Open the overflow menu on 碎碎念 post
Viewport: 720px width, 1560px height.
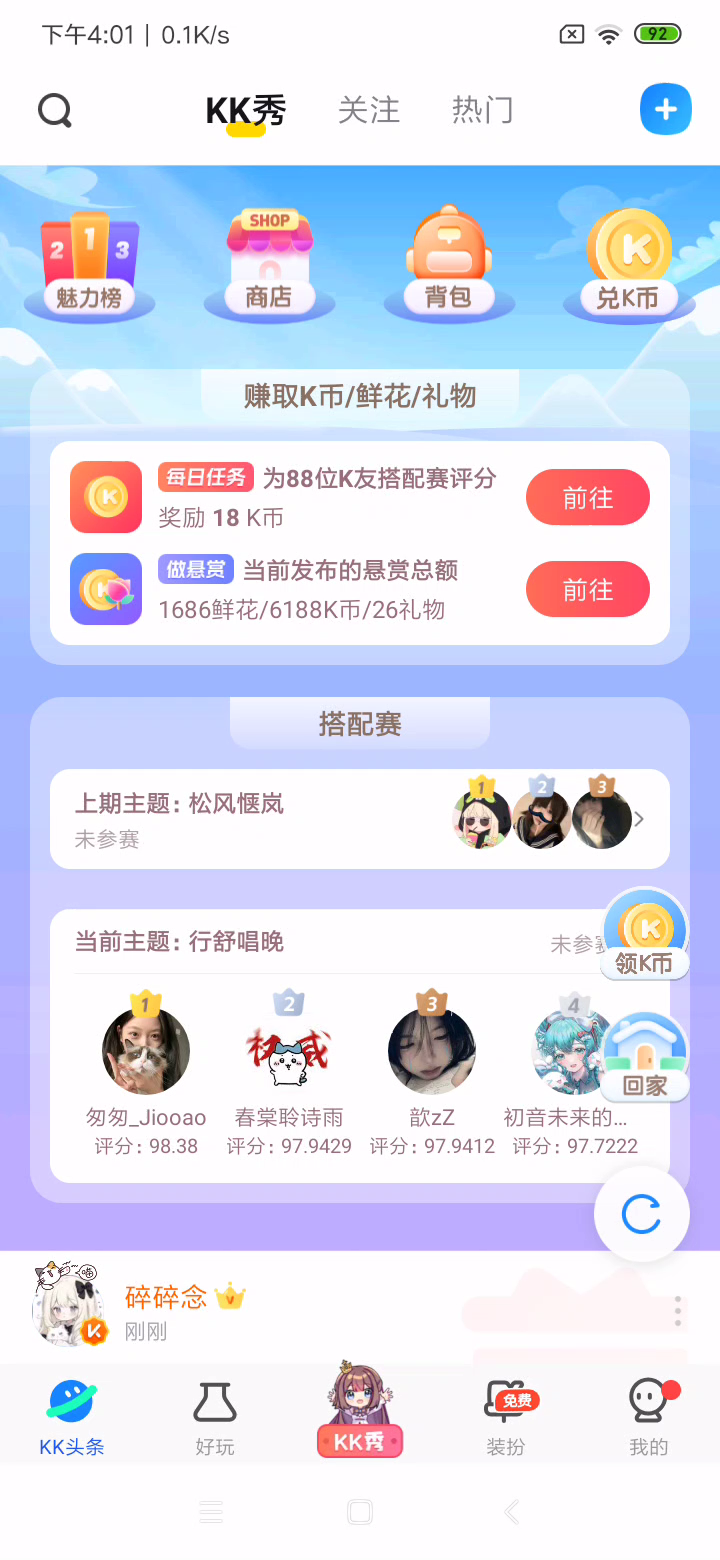(678, 1311)
